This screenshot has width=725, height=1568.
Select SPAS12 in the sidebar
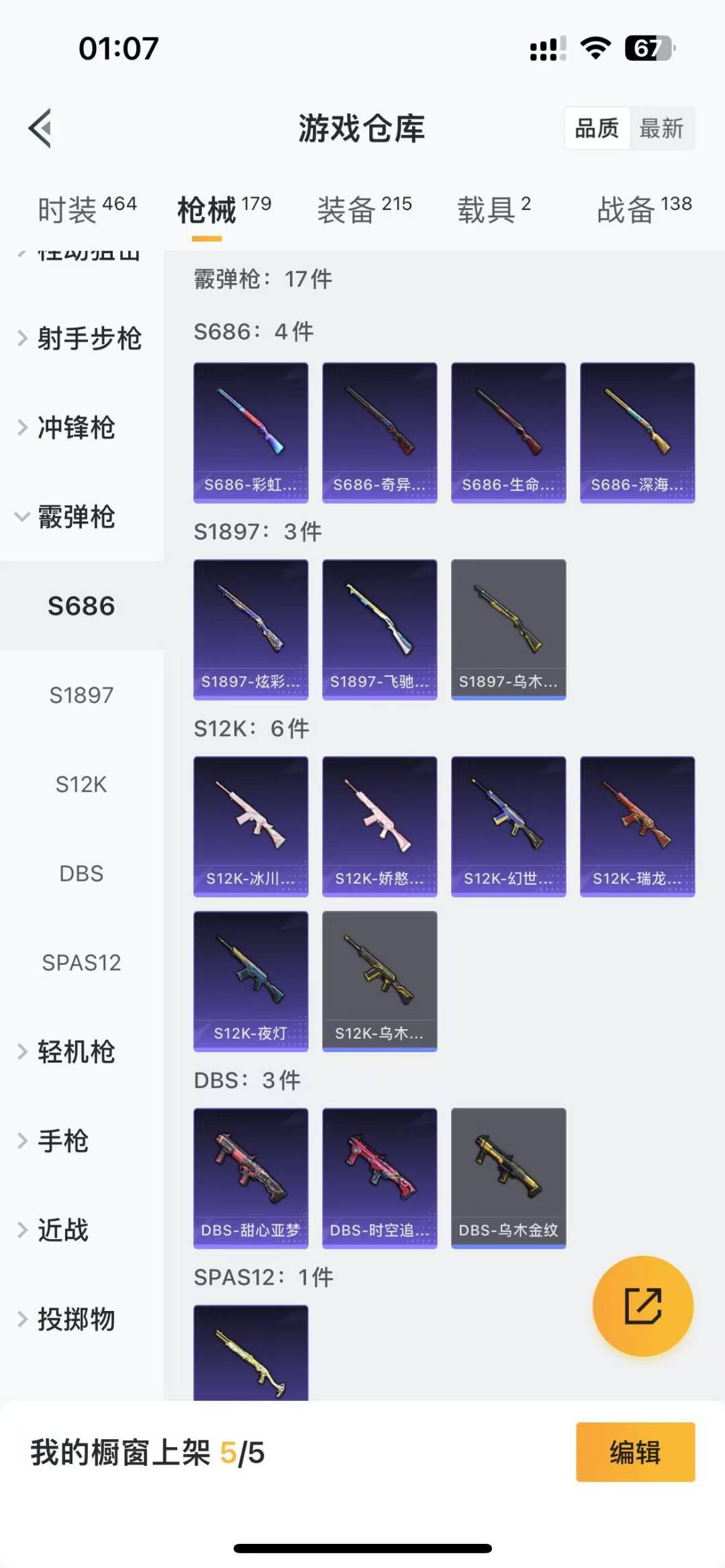click(x=81, y=963)
